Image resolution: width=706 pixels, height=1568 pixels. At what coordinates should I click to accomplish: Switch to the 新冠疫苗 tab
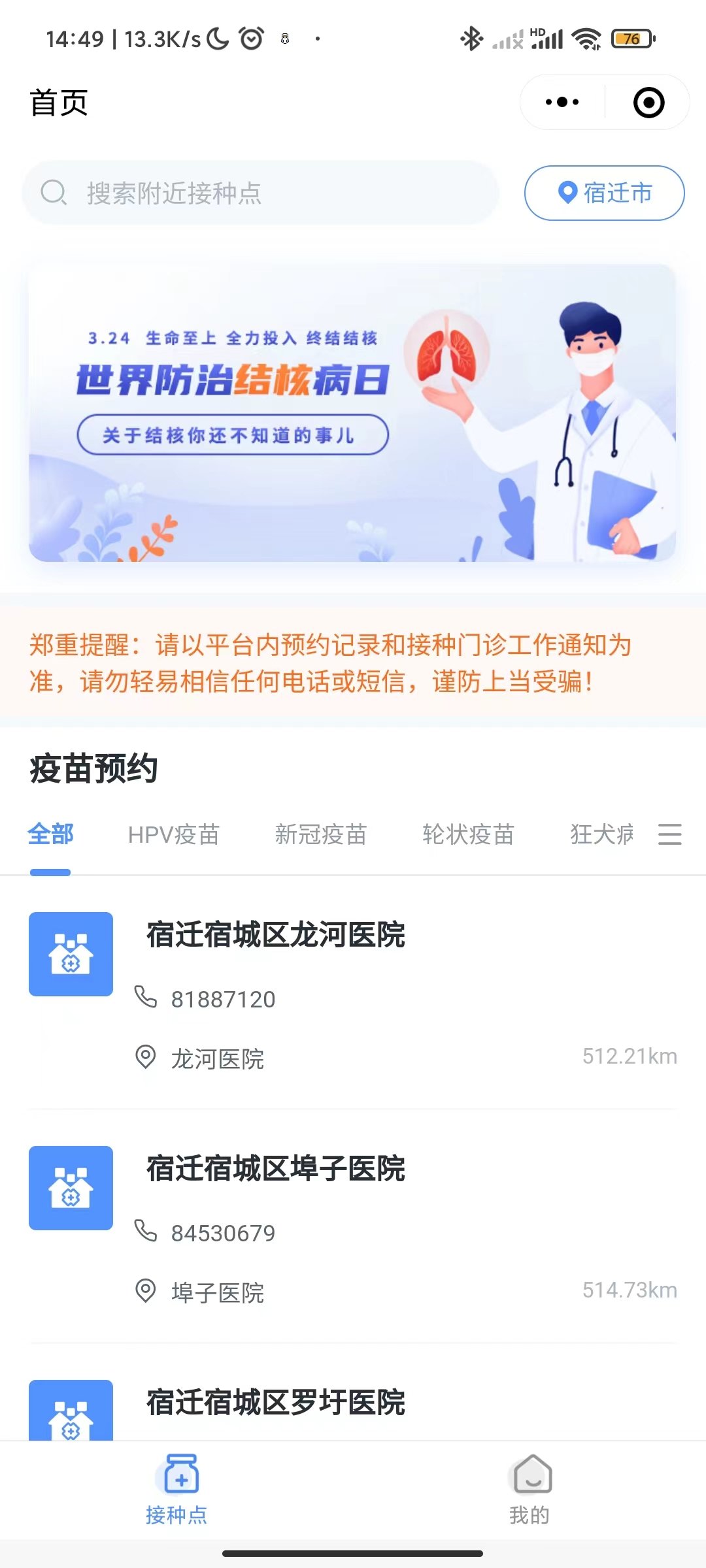pyautogui.click(x=320, y=834)
